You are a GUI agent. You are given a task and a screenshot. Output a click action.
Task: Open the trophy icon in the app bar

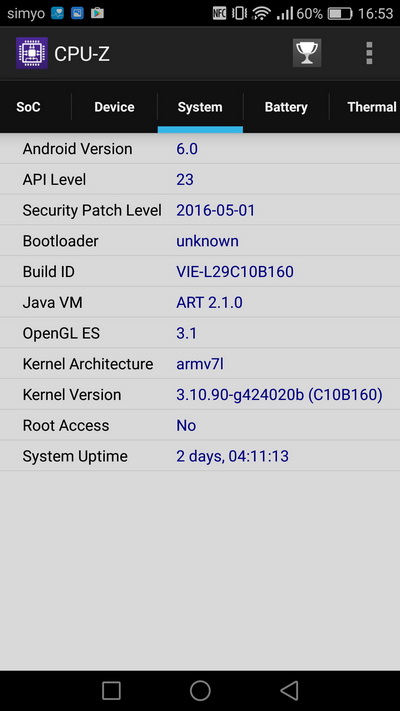tap(307, 53)
